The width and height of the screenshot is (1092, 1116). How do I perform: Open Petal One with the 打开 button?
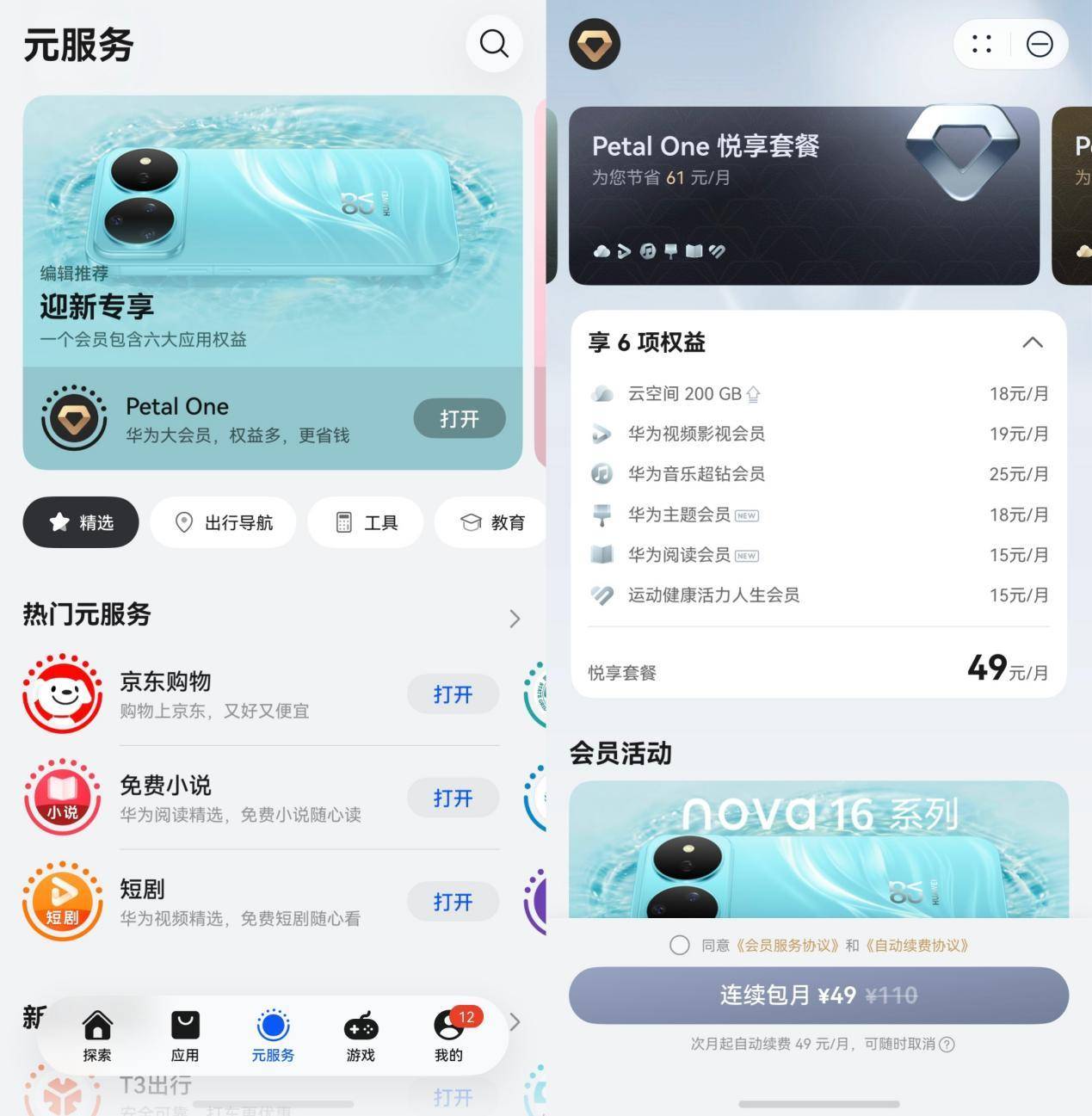[459, 419]
